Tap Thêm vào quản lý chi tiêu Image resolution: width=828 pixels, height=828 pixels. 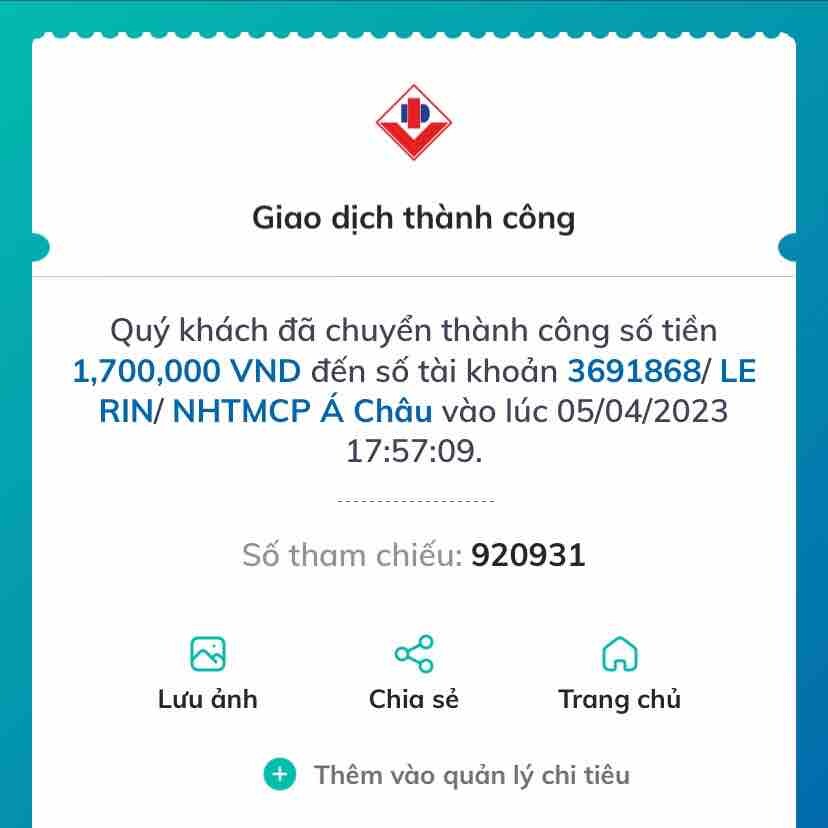[447, 775]
